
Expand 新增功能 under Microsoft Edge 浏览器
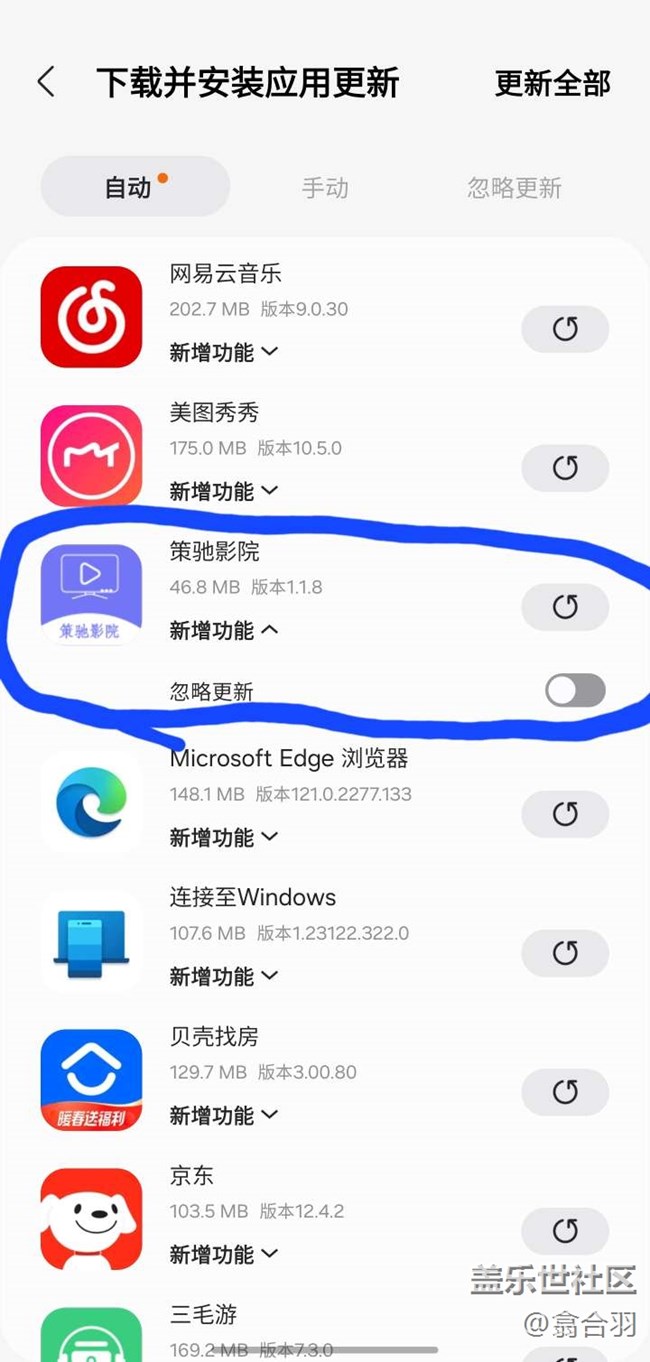223,837
